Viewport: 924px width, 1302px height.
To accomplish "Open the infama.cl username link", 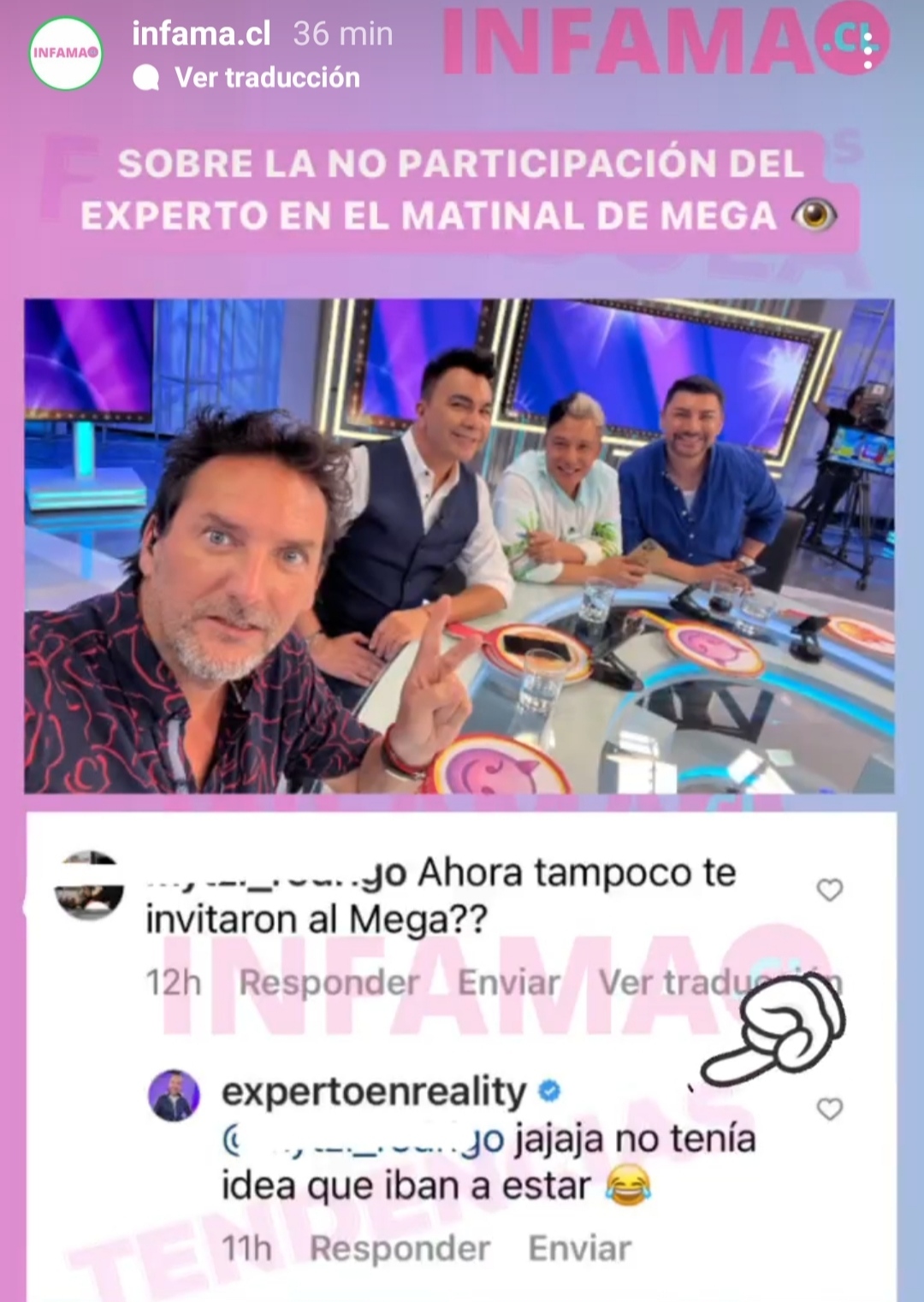I will click(201, 33).
